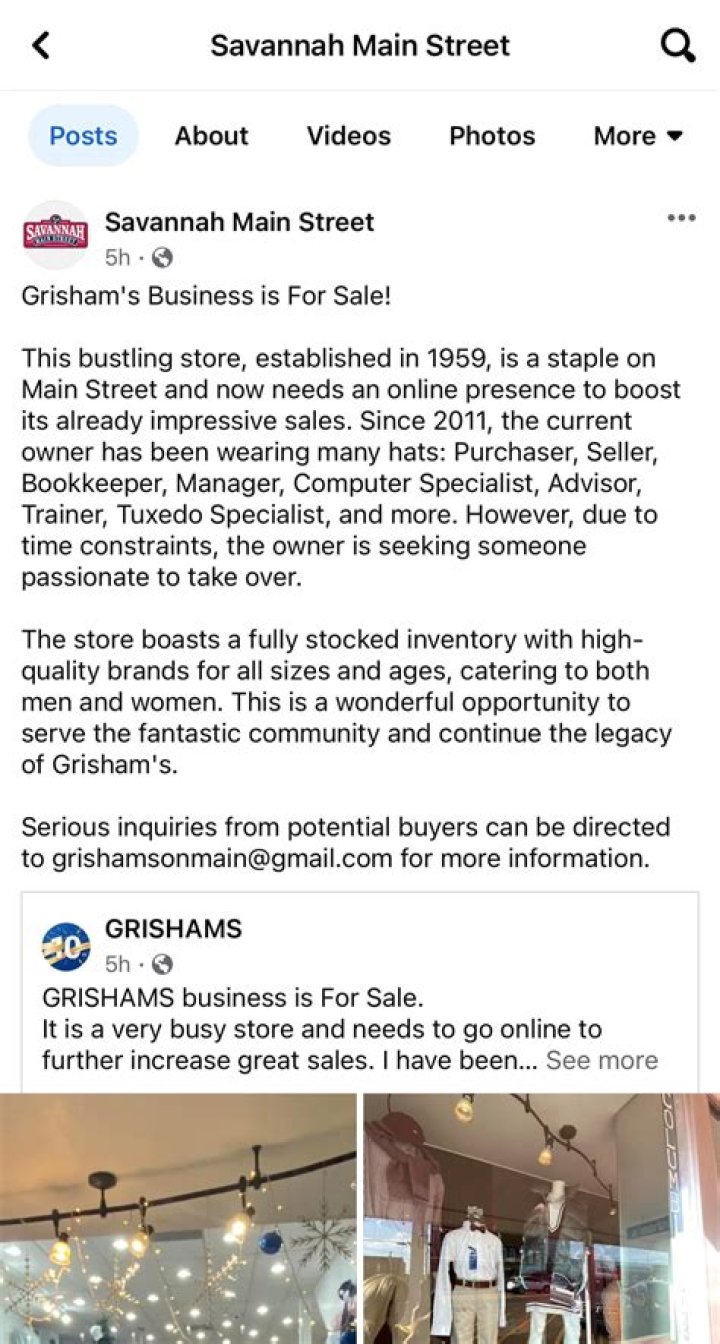Tap the back arrow to exit the page

coord(41,45)
